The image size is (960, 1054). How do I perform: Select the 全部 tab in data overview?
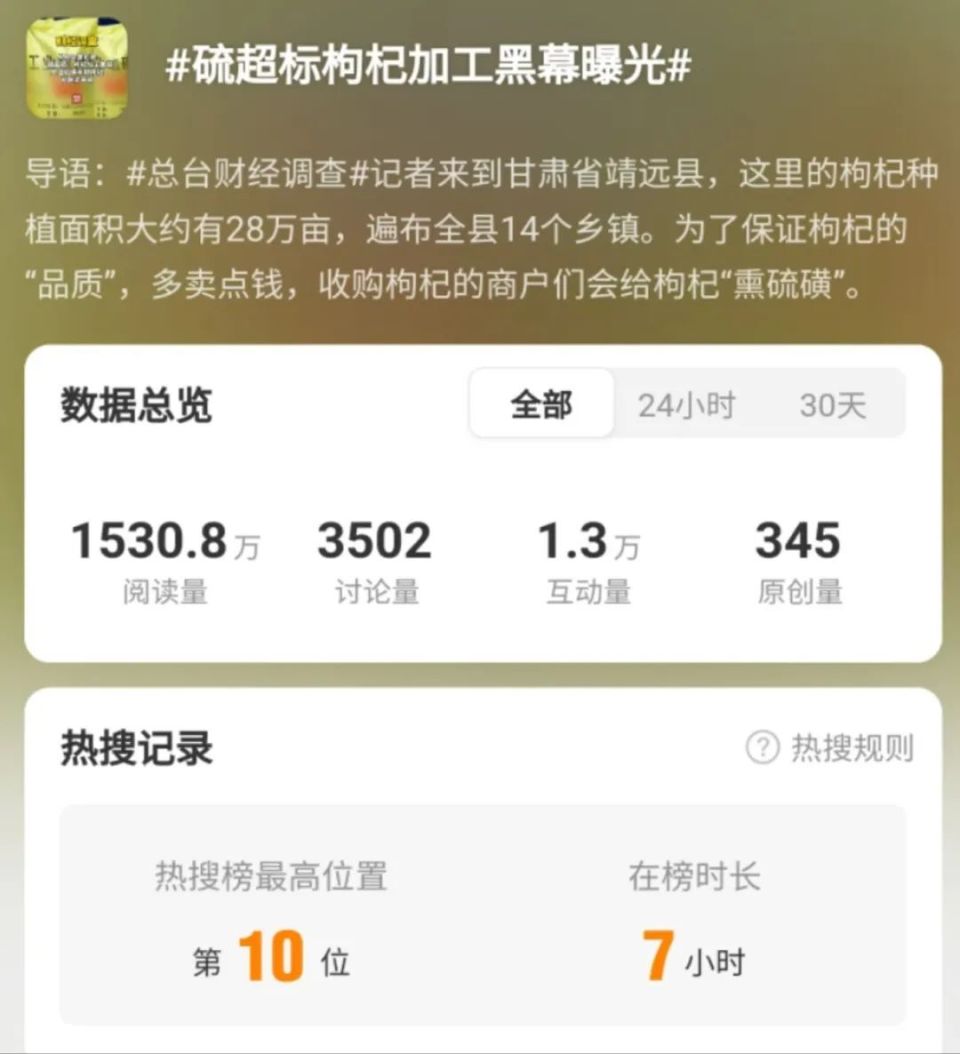pyautogui.click(x=542, y=404)
